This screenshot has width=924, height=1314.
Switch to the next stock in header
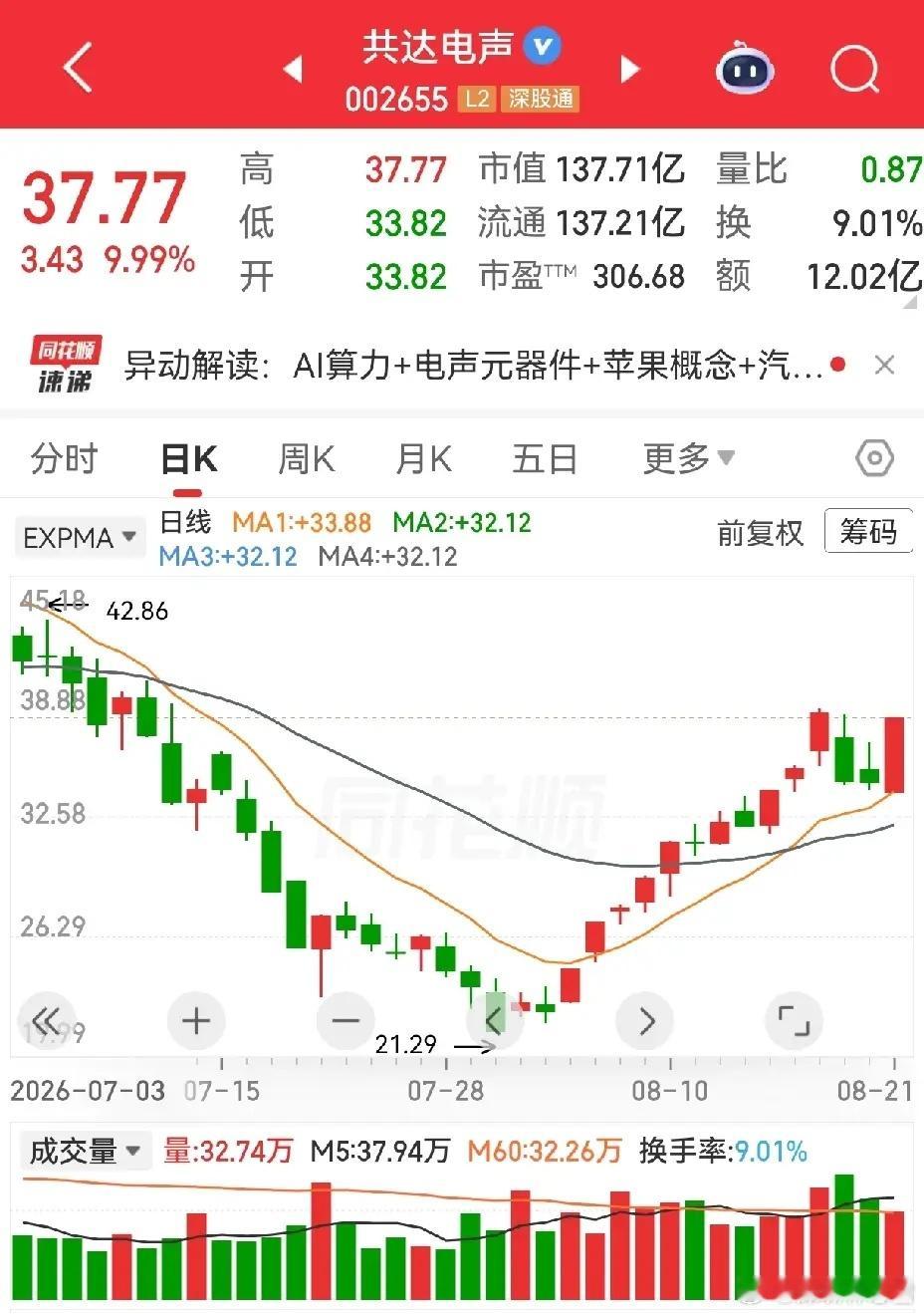(x=629, y=69)
